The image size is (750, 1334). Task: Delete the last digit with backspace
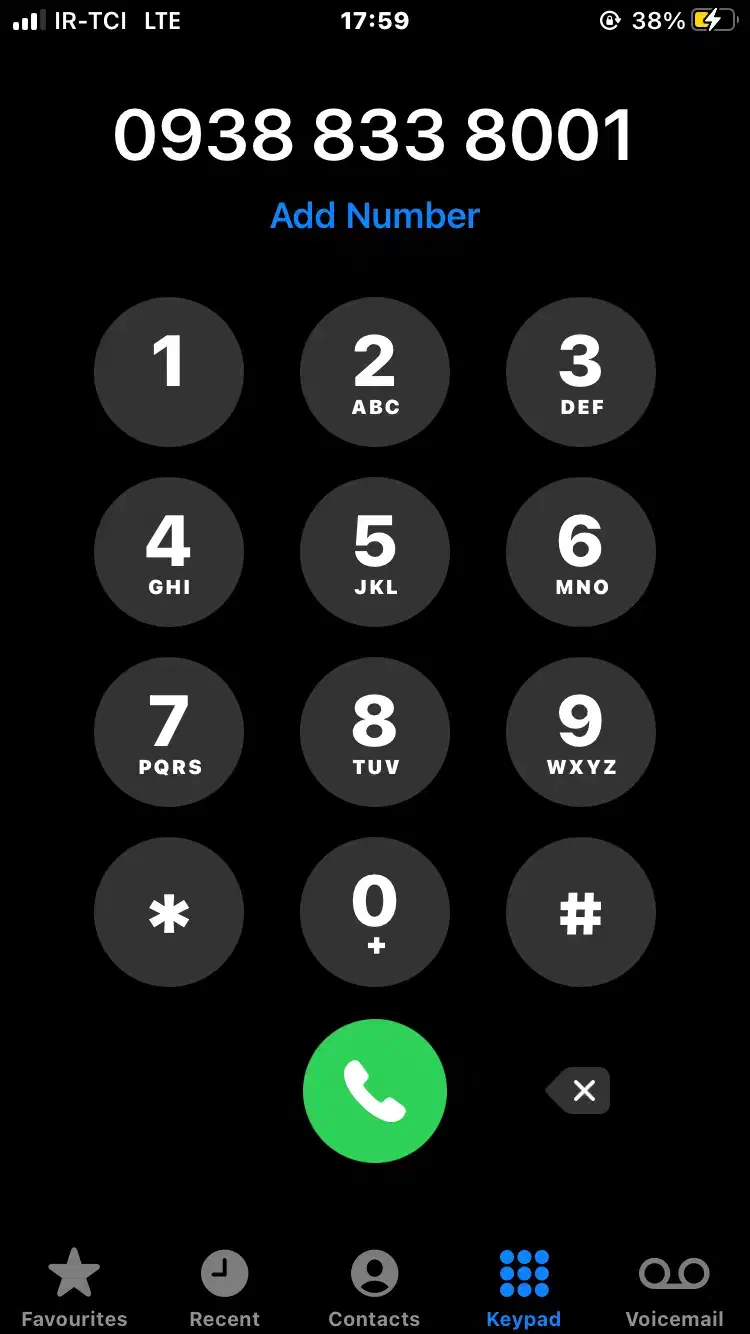pyautogui.click(x=579, y=1091)
